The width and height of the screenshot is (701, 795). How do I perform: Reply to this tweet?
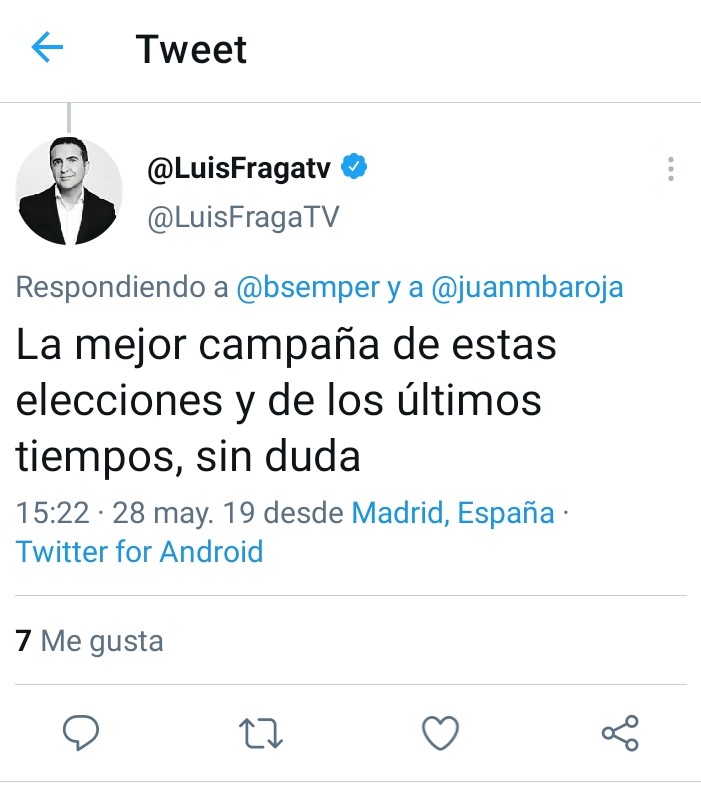pos(81,734)
